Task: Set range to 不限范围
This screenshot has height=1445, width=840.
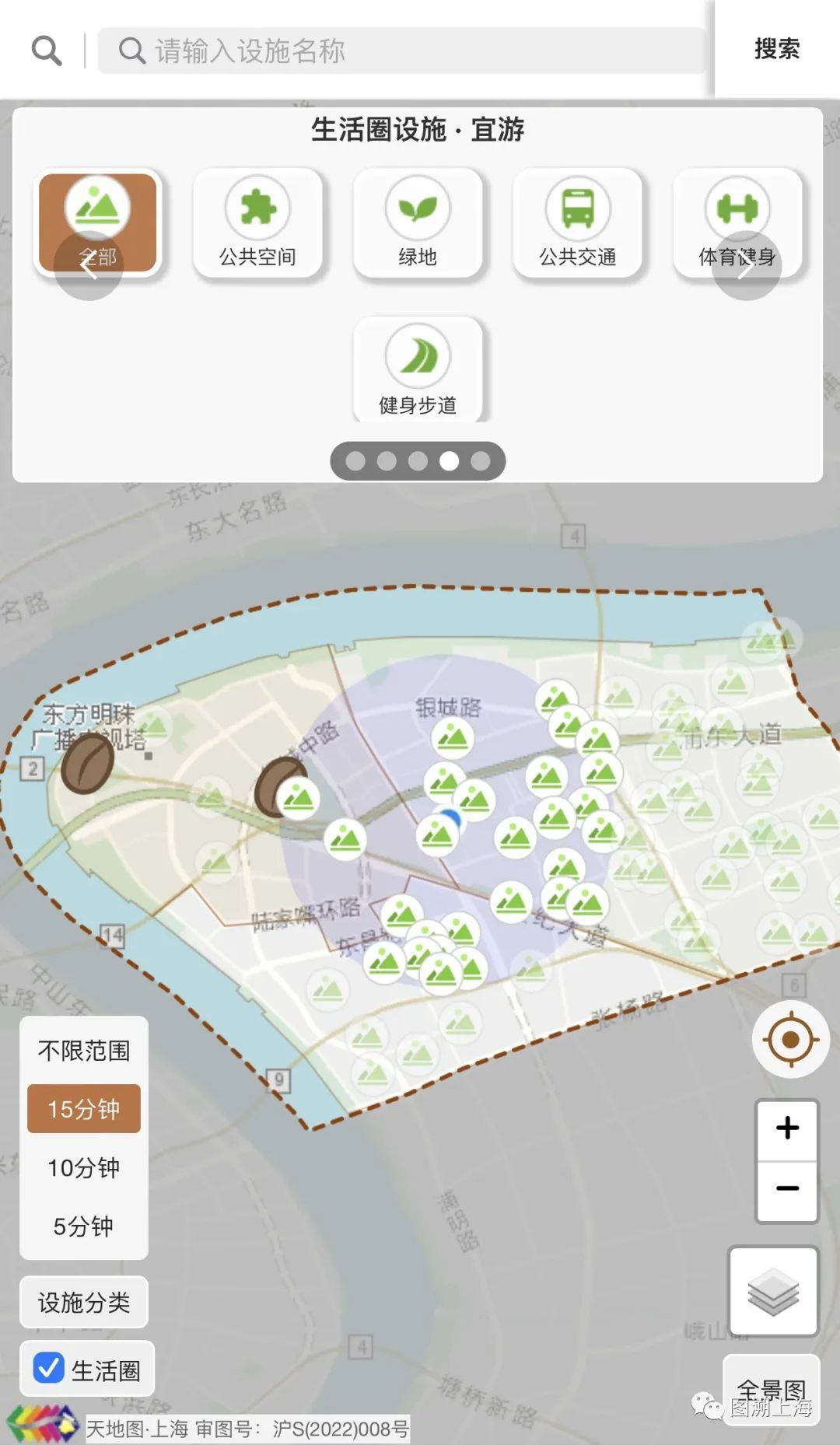Action: pos(84,1051)
